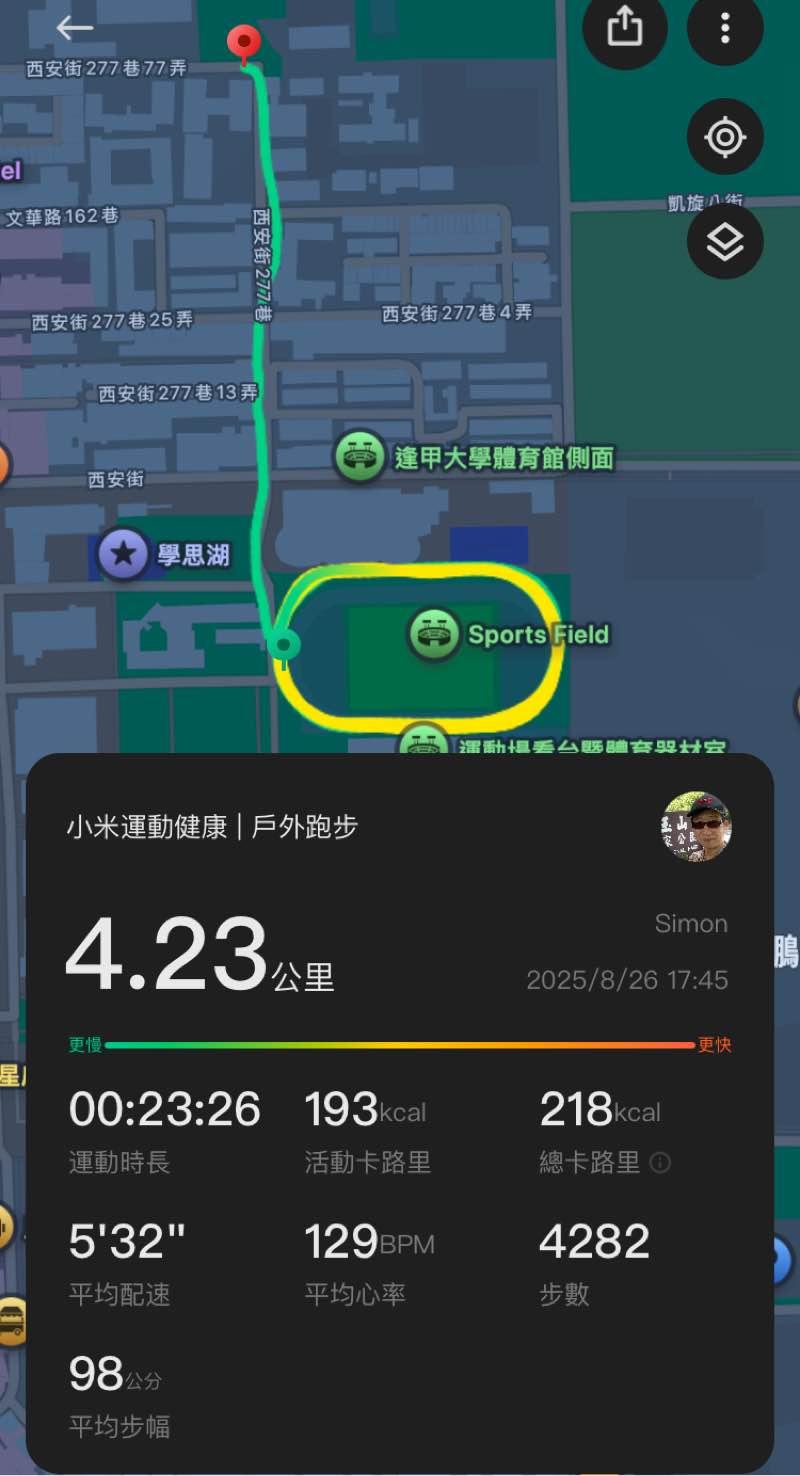The image size is (800, 1476).
Task: Open the three-dot overflow menu
Action: coord(725,28)
